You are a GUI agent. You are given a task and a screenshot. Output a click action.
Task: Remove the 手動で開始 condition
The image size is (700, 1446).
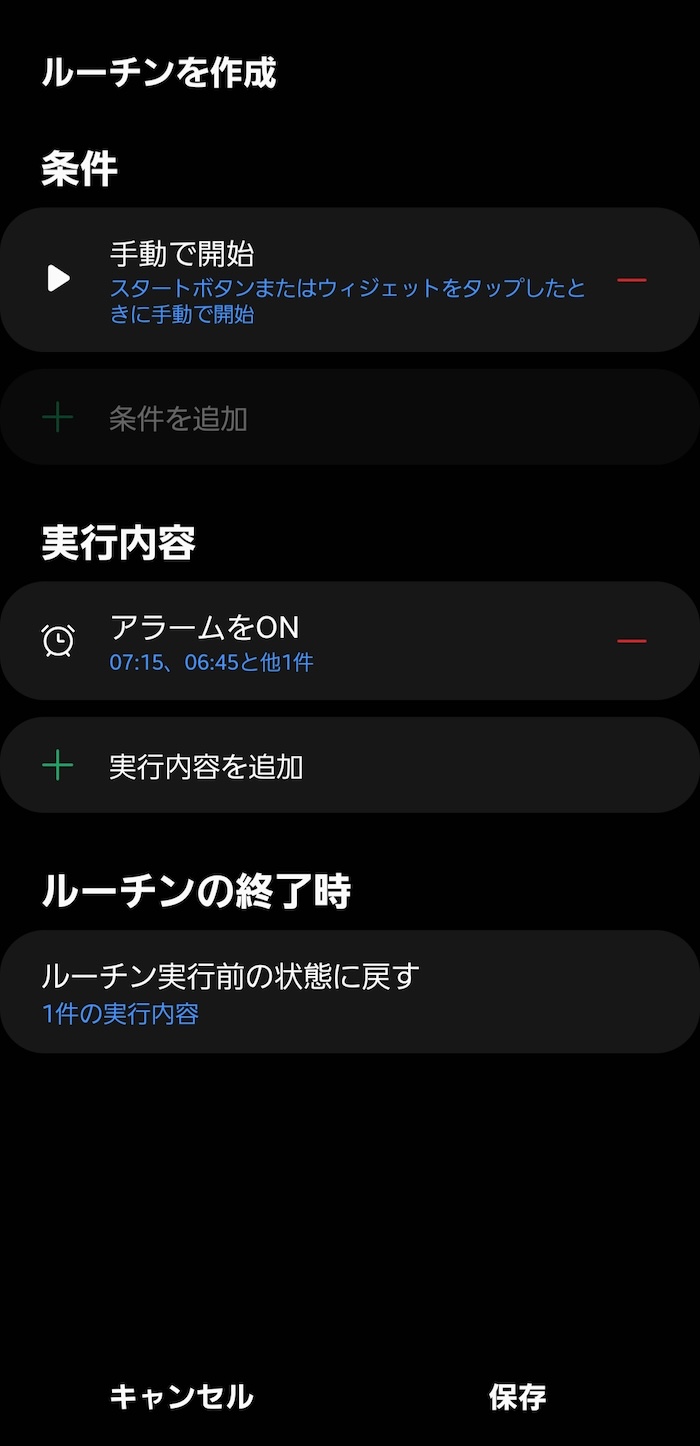pyautogui.click(x=631, y=280)
